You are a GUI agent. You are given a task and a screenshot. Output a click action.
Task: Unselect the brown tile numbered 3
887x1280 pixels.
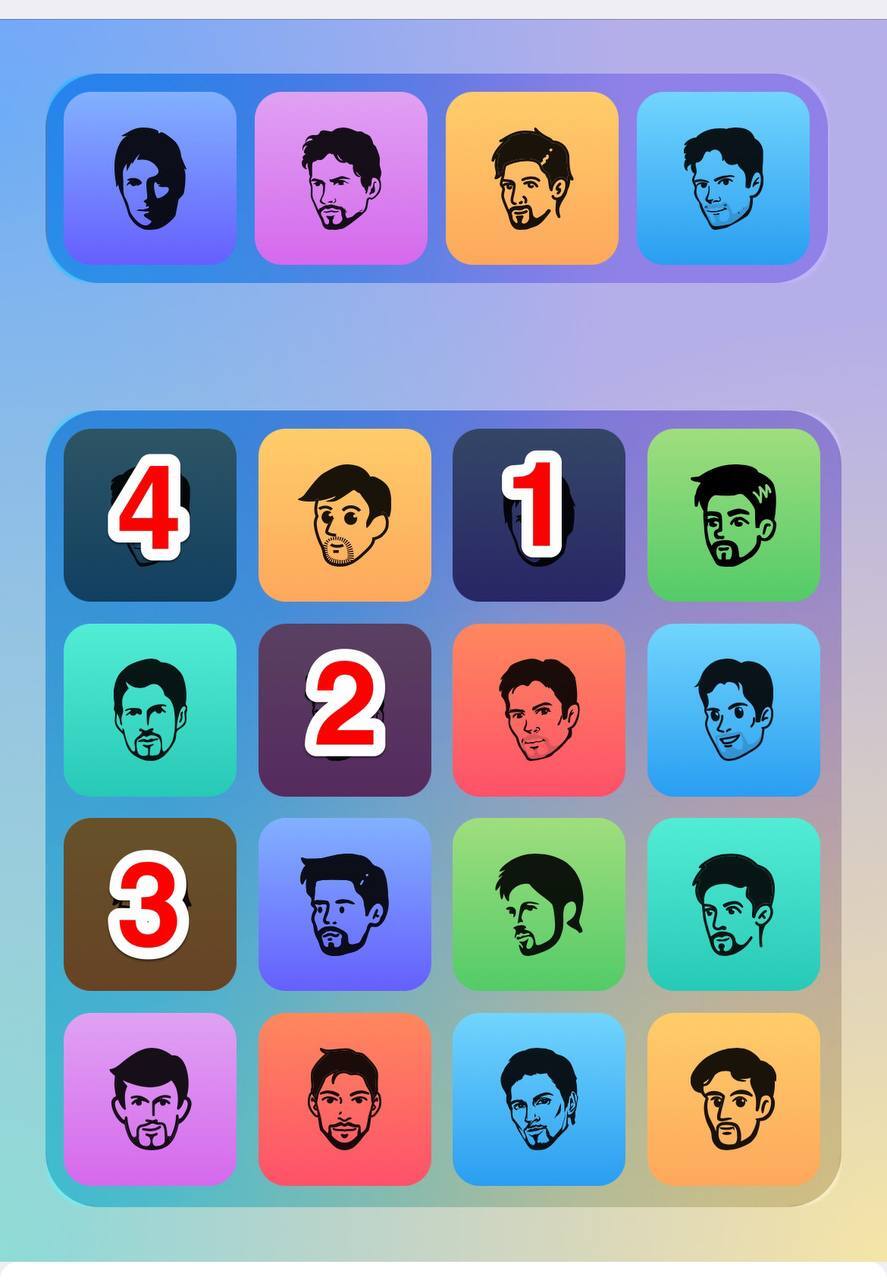tap(150, 904)
